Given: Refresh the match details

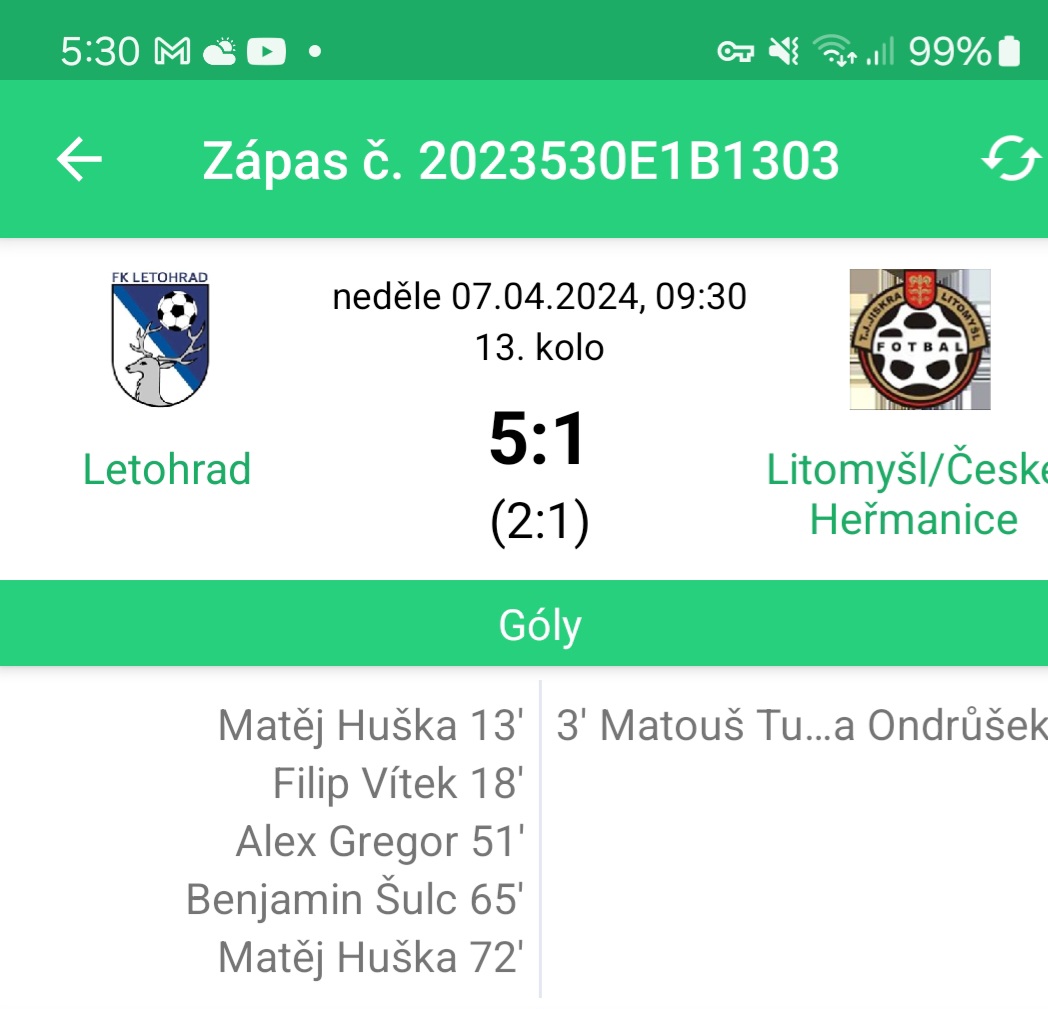Looking at the screenshot, I should [1009, 159].
